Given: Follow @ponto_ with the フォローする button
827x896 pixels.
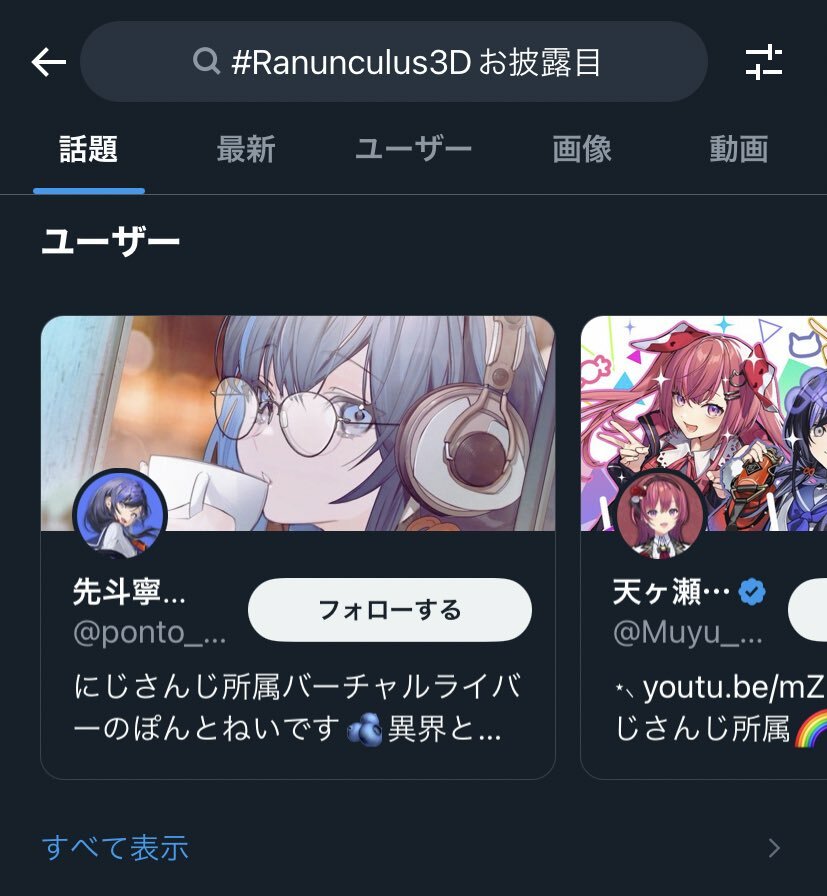Looking at the screenshot, I should [x=389, y=609].
